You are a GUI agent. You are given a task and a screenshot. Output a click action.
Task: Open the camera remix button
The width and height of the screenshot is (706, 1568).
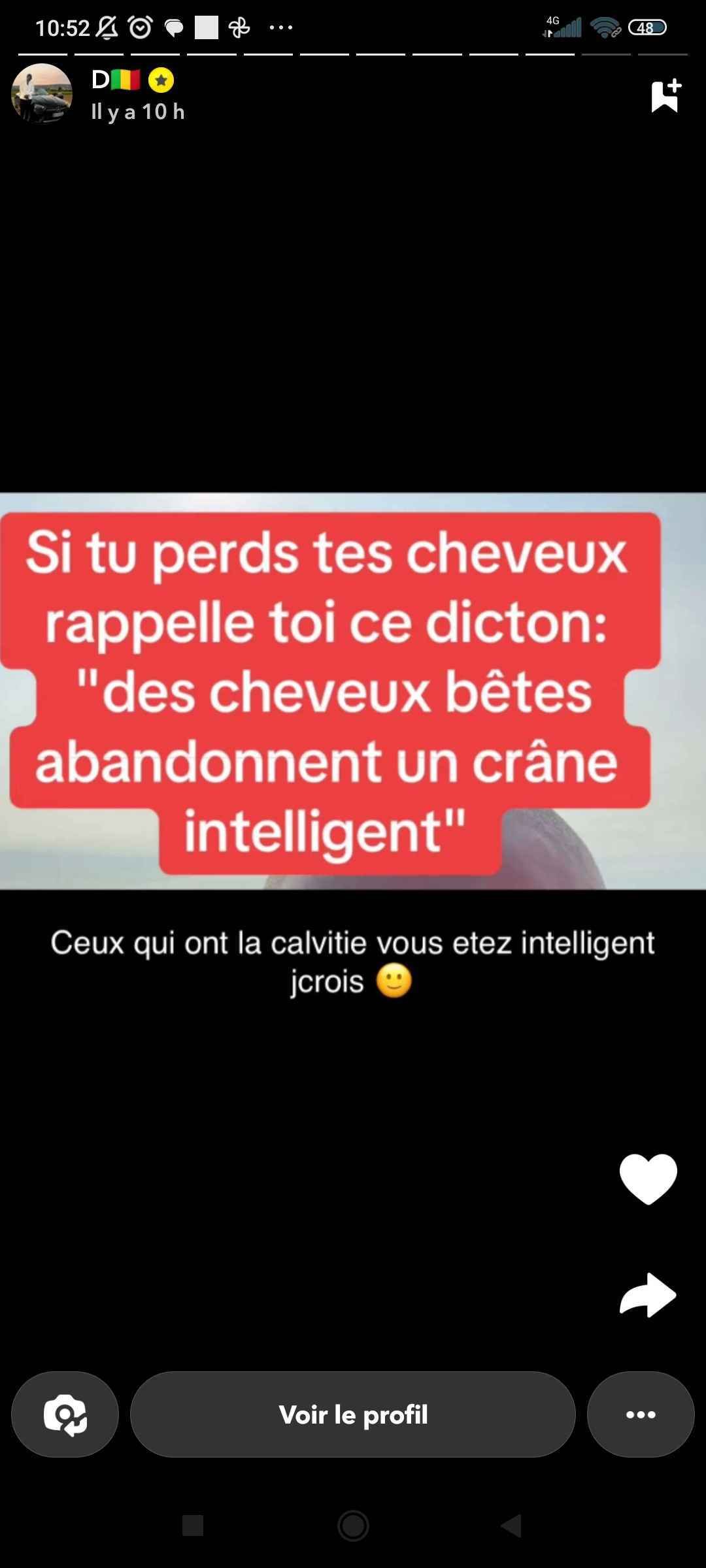pos(65,1414)
